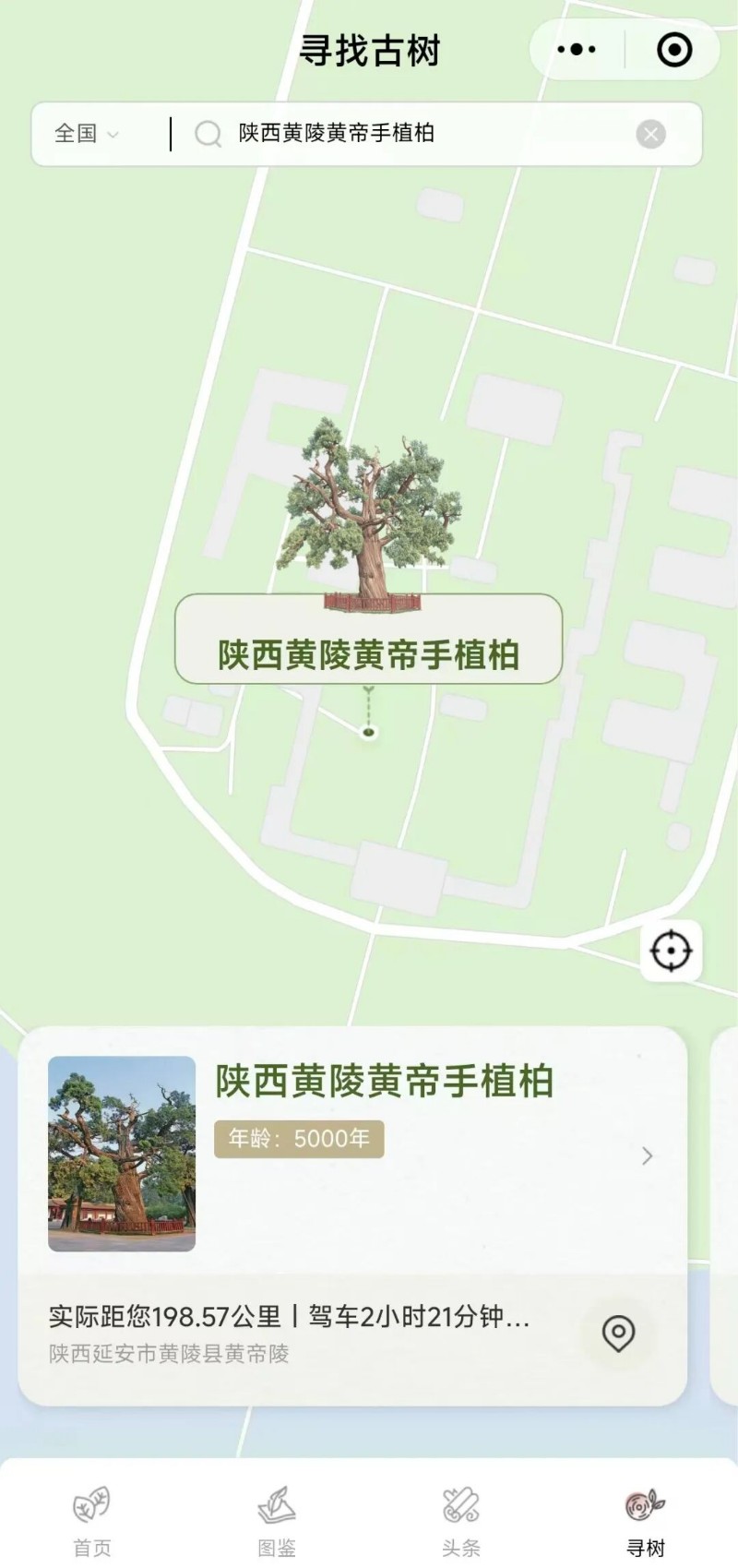Select the 寻树 tab
Viewport: 738px width, 1568px height.
point(646,1520)
